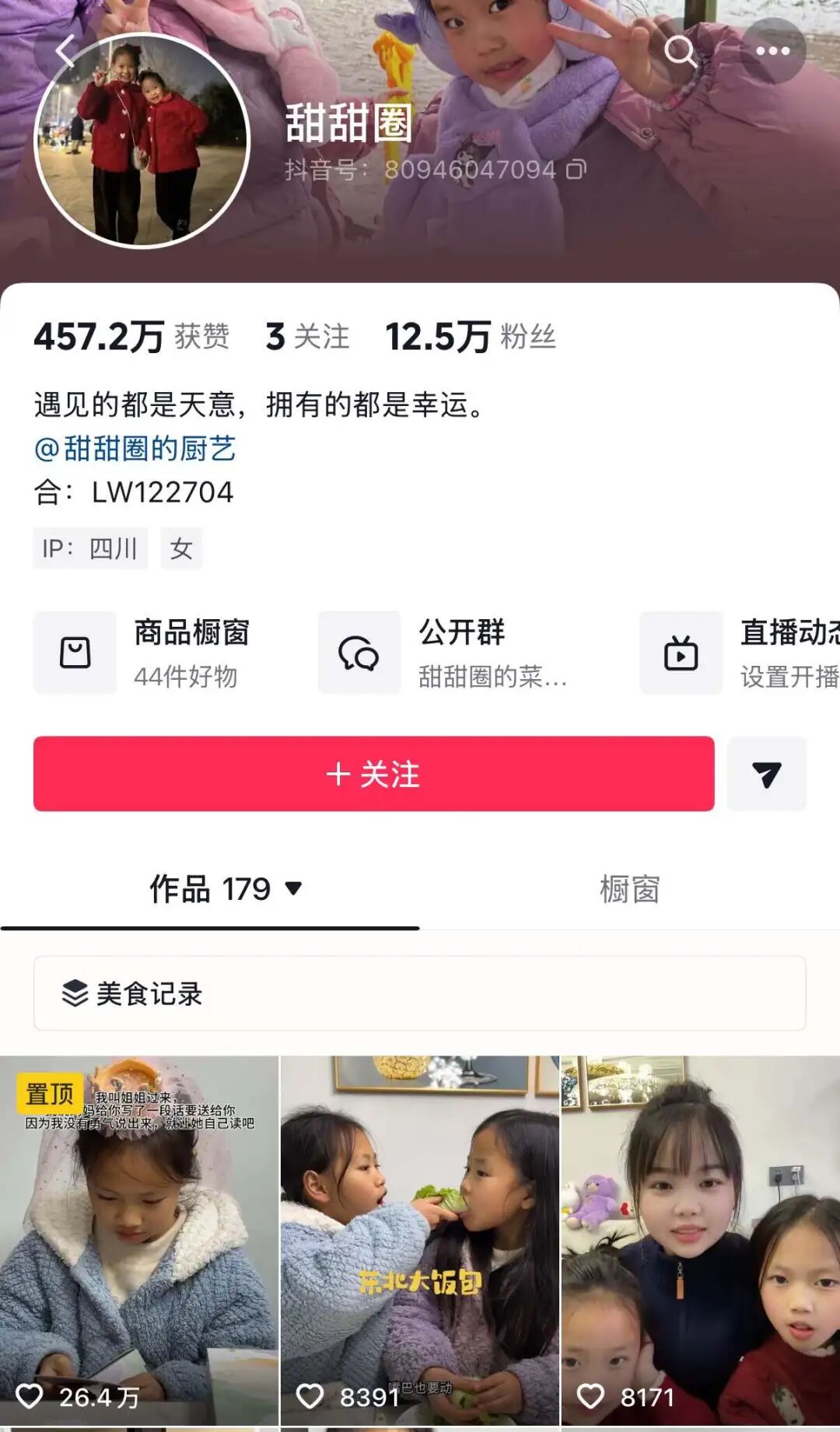This screenshot has height=1432, width=840.
Task: Go back using the arrow icon
Action: tap(65, 51)
